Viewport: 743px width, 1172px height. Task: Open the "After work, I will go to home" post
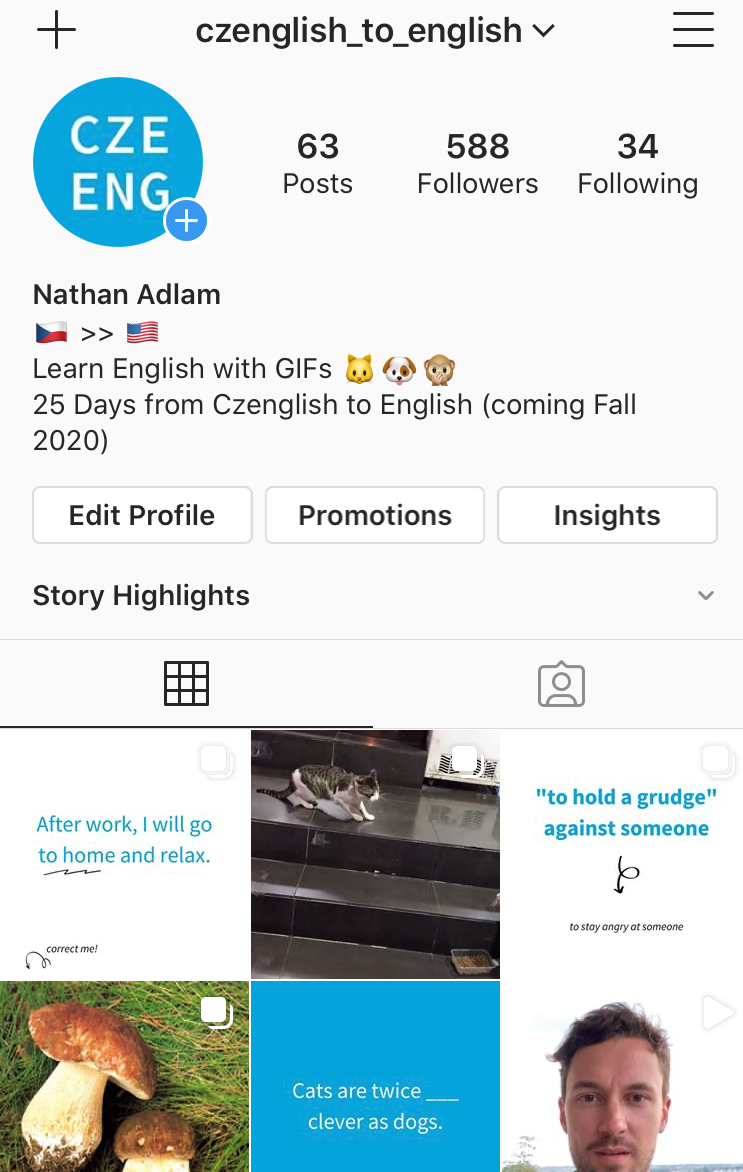click(124, 855)
